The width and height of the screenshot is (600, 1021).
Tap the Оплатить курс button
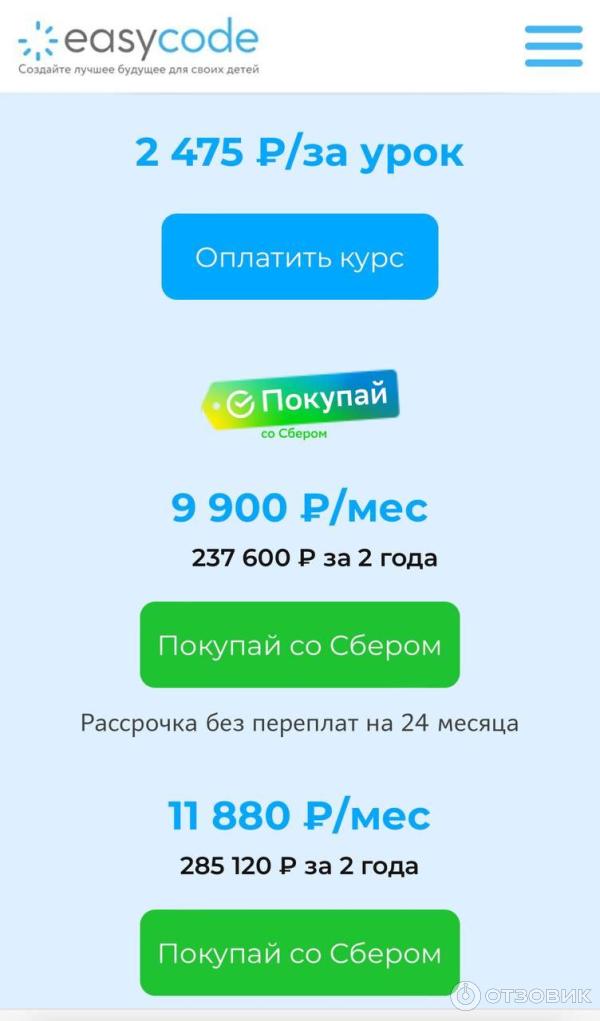[299, 257]
